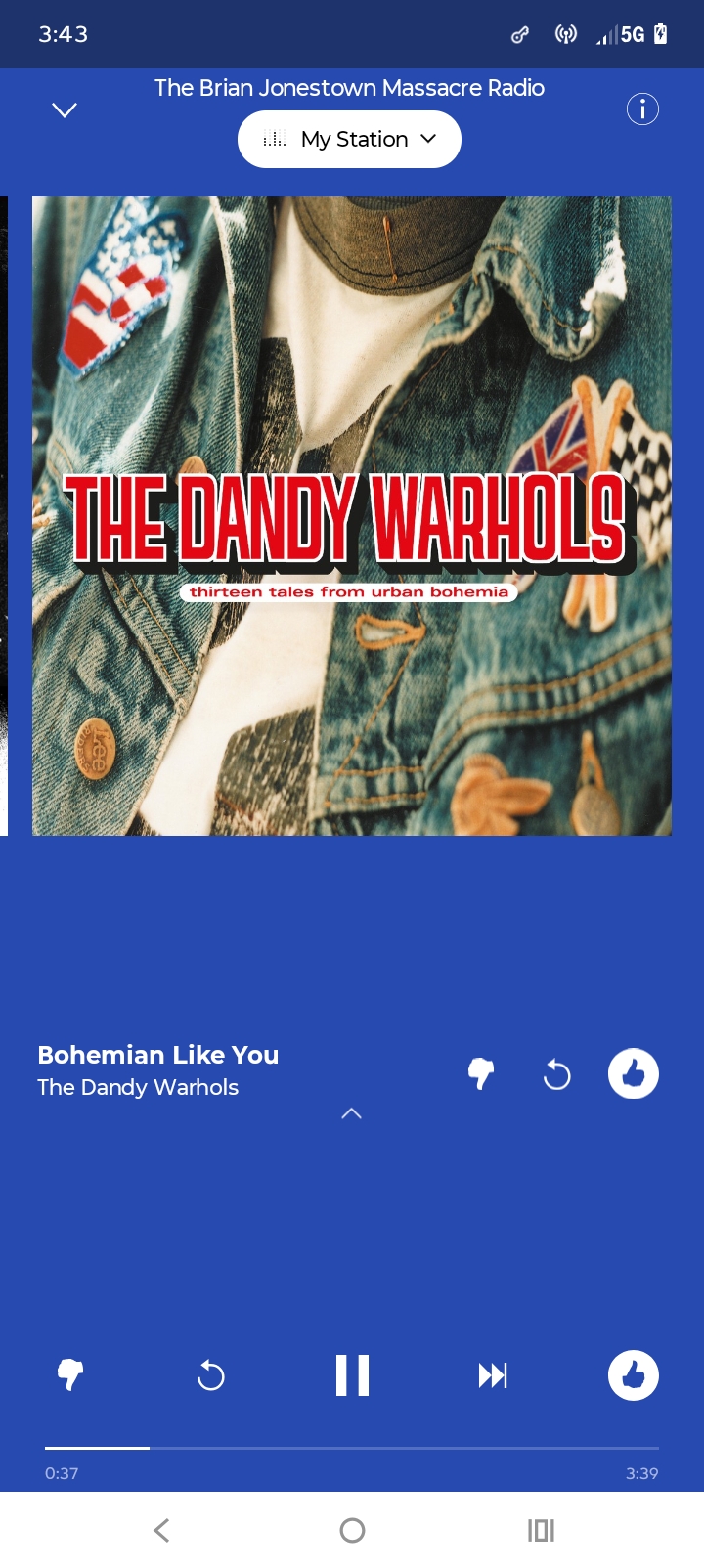This screenshot has height=1568, width=704.
Task: Thumb up in the bottom playback bar
Action: (x=634, y=1375)
